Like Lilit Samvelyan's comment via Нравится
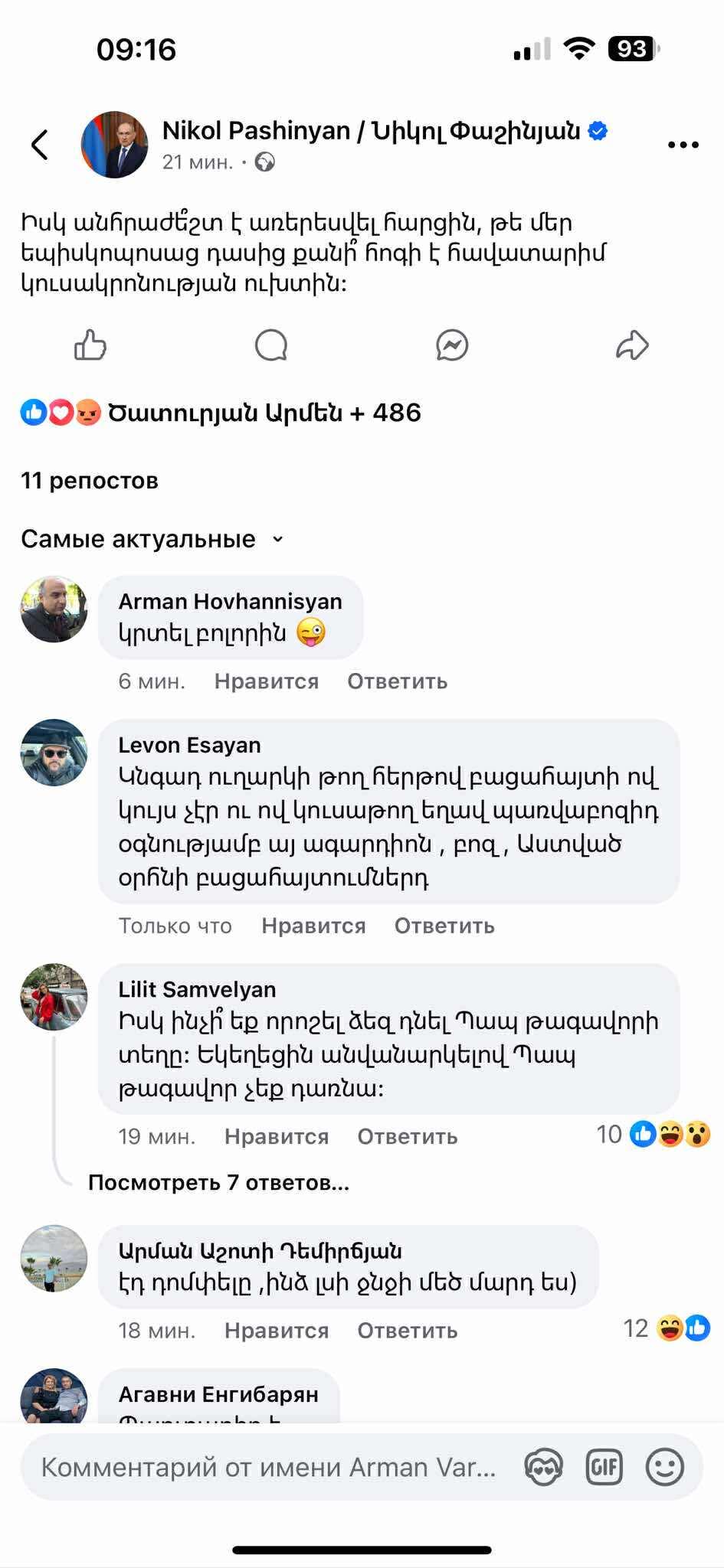 (277, 1136)
